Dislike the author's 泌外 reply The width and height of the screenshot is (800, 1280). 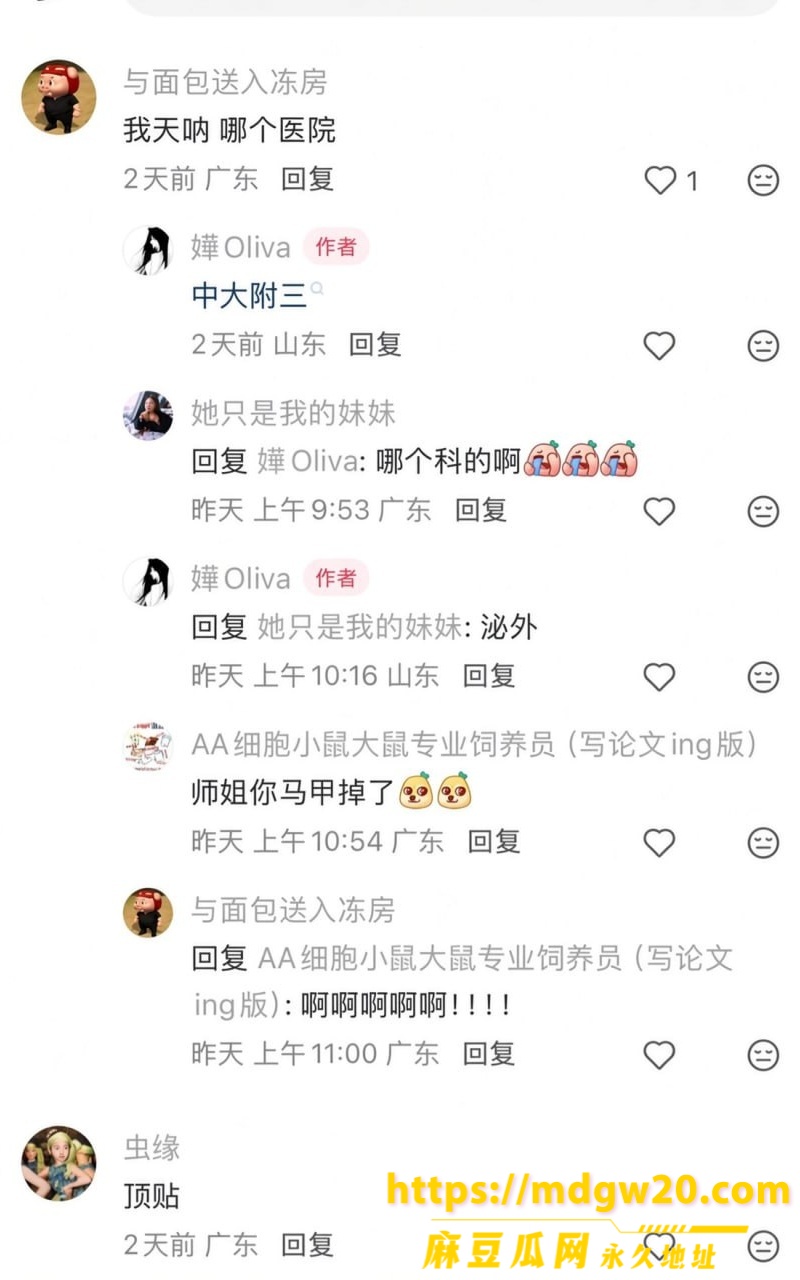click(763, 678)
